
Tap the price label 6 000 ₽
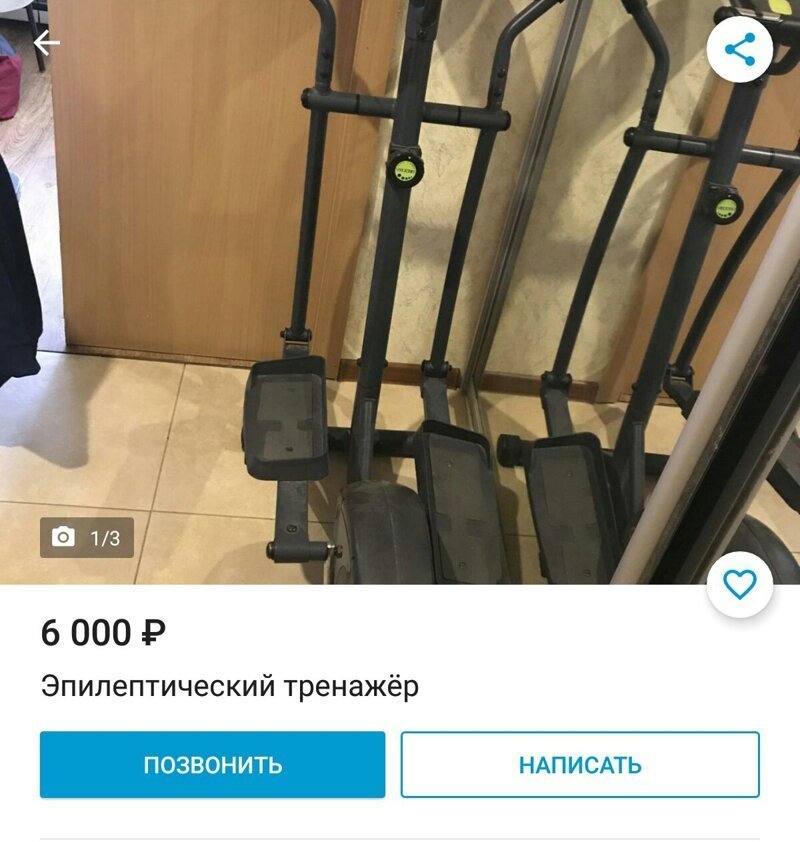coord(103,632)
